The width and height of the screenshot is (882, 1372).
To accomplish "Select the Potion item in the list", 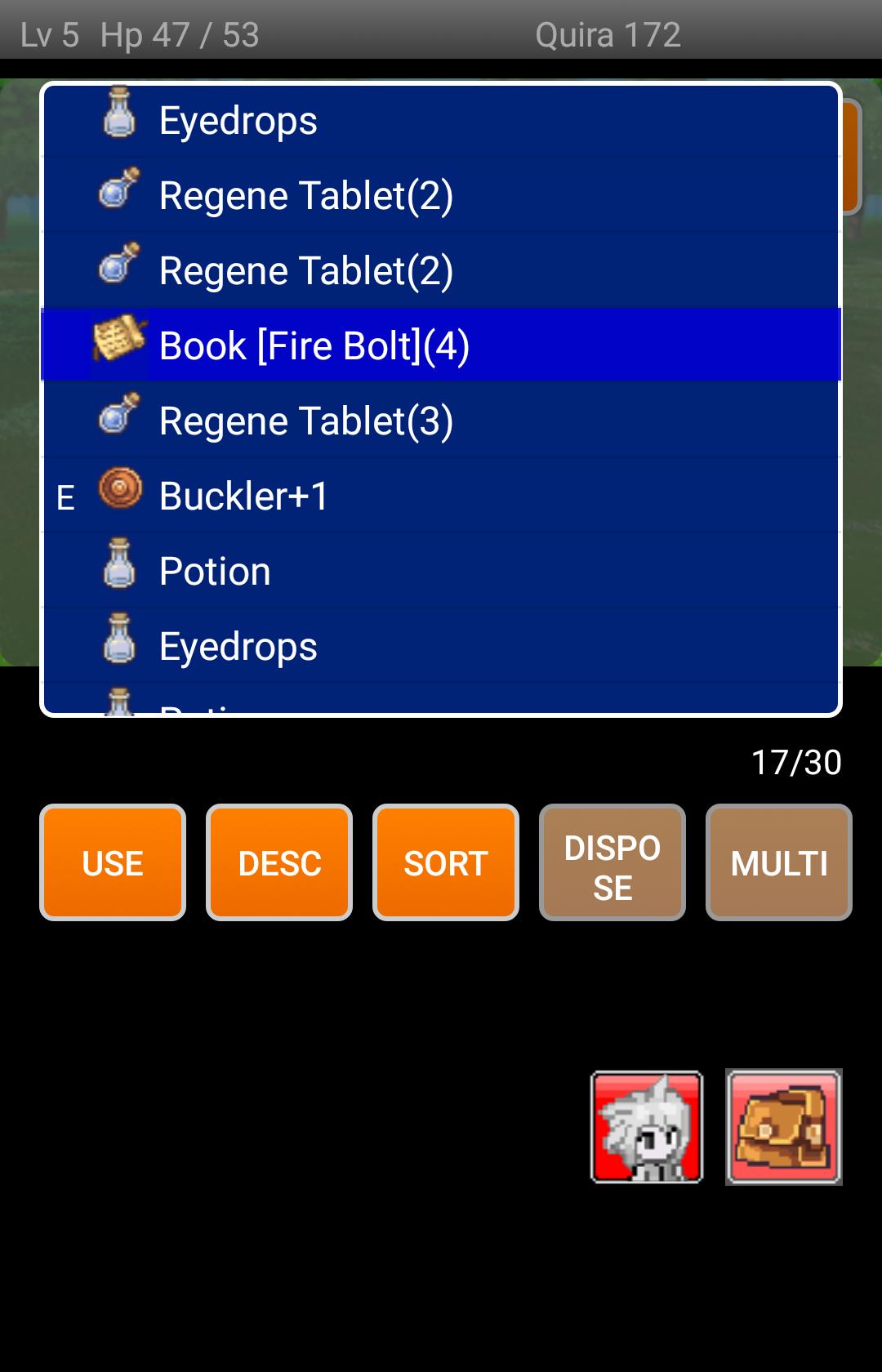I will pos(441,571).
